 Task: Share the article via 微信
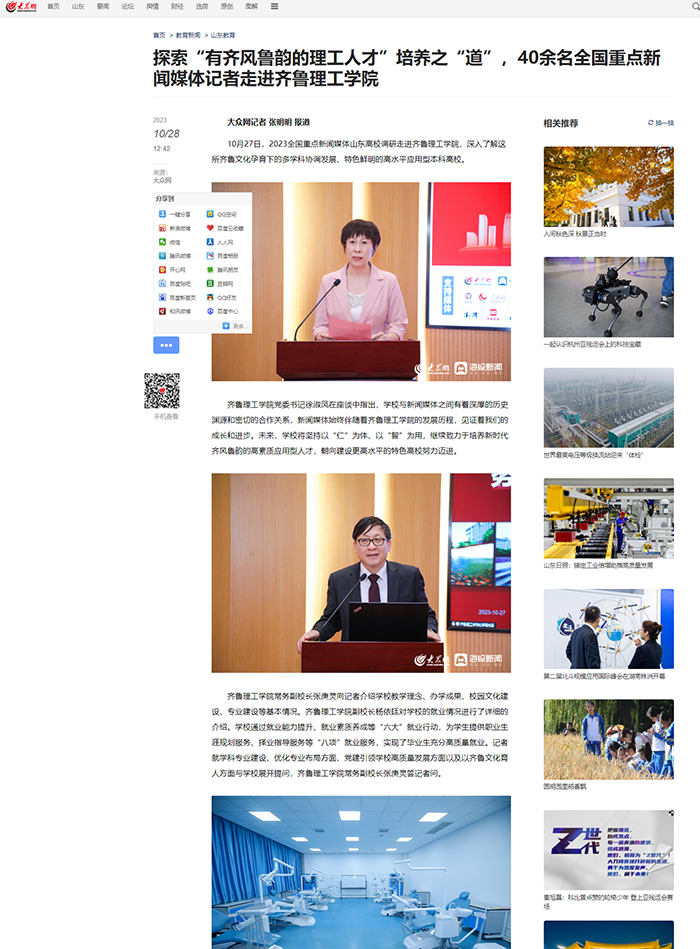[174, 242]
